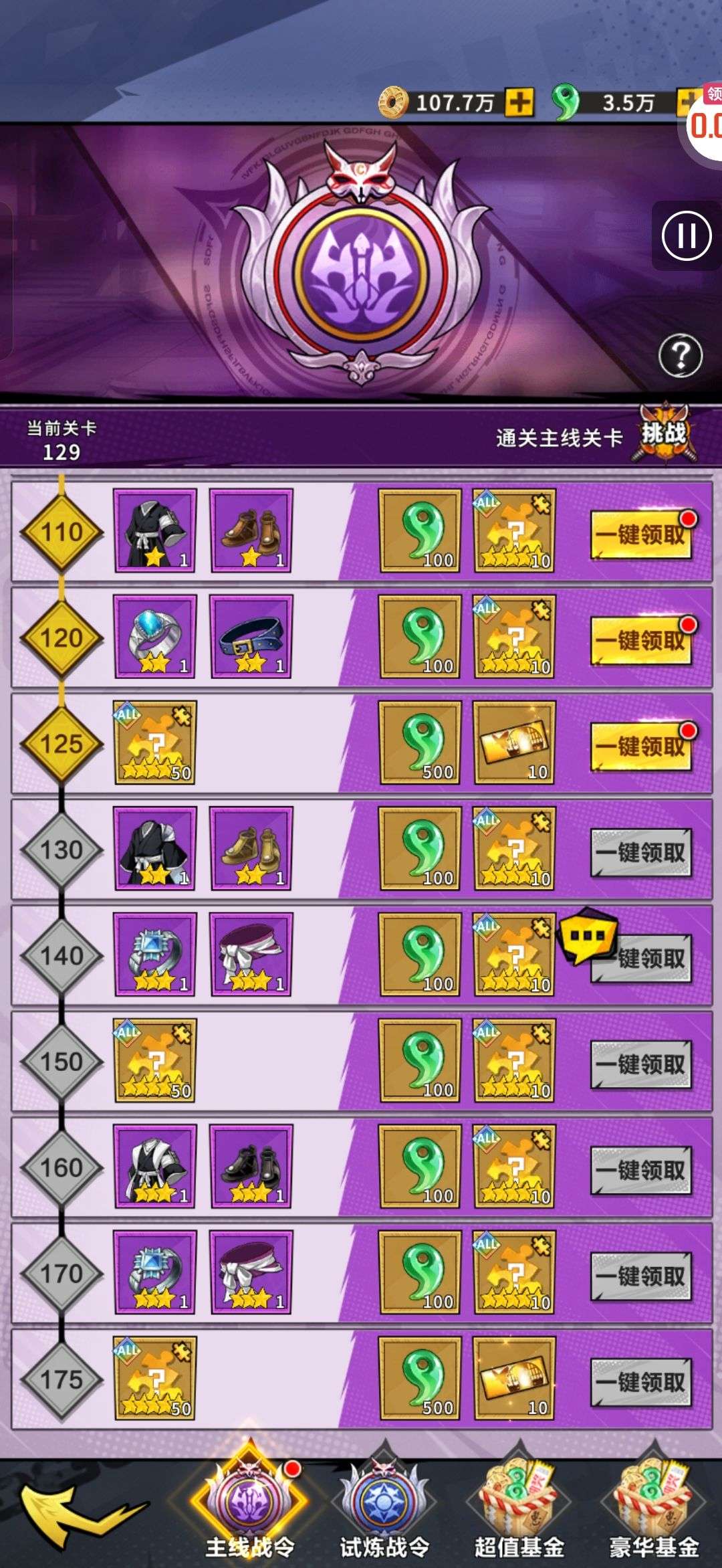The height and width of the screenshot is (1568, 722).
Task: Tap the 挑战 challenge button
Action: point(663,435)
